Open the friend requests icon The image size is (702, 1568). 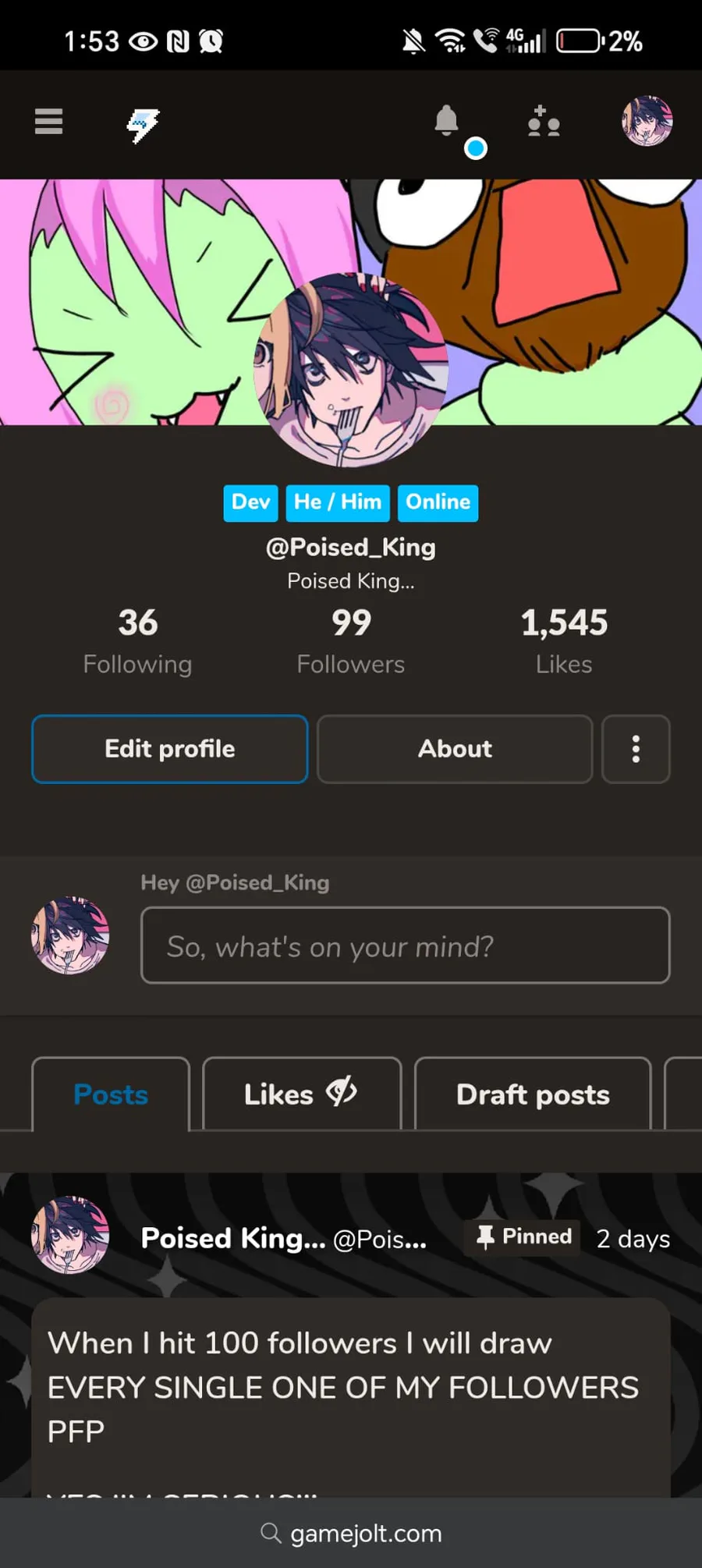pyautogui.click(x=544, y=122)
